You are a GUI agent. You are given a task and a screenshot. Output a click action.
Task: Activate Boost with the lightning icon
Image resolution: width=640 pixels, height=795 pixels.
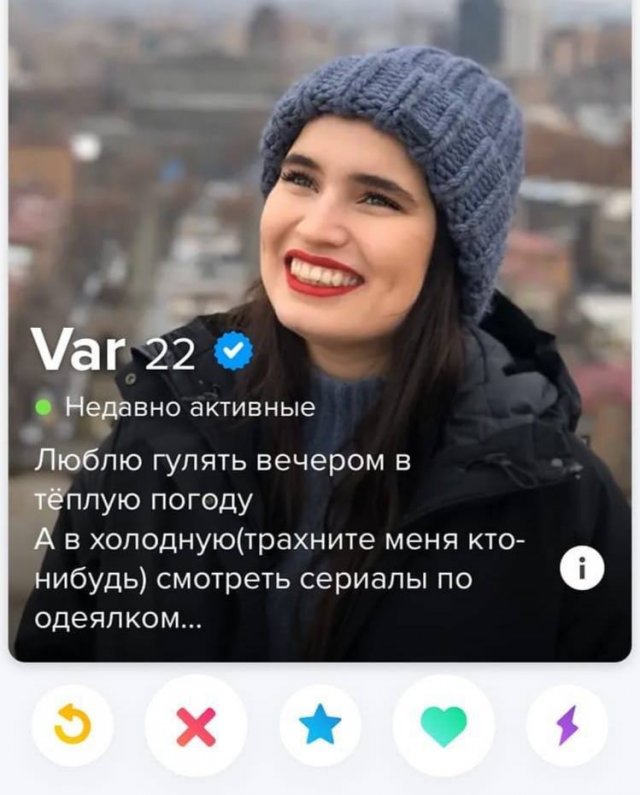[x=567, y=725]
